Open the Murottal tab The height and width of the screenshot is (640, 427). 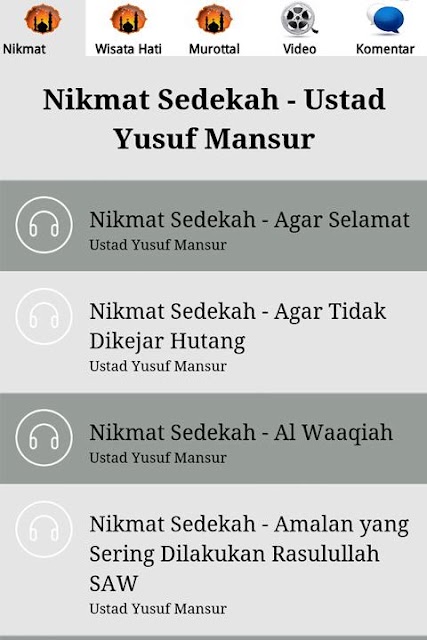214,28
